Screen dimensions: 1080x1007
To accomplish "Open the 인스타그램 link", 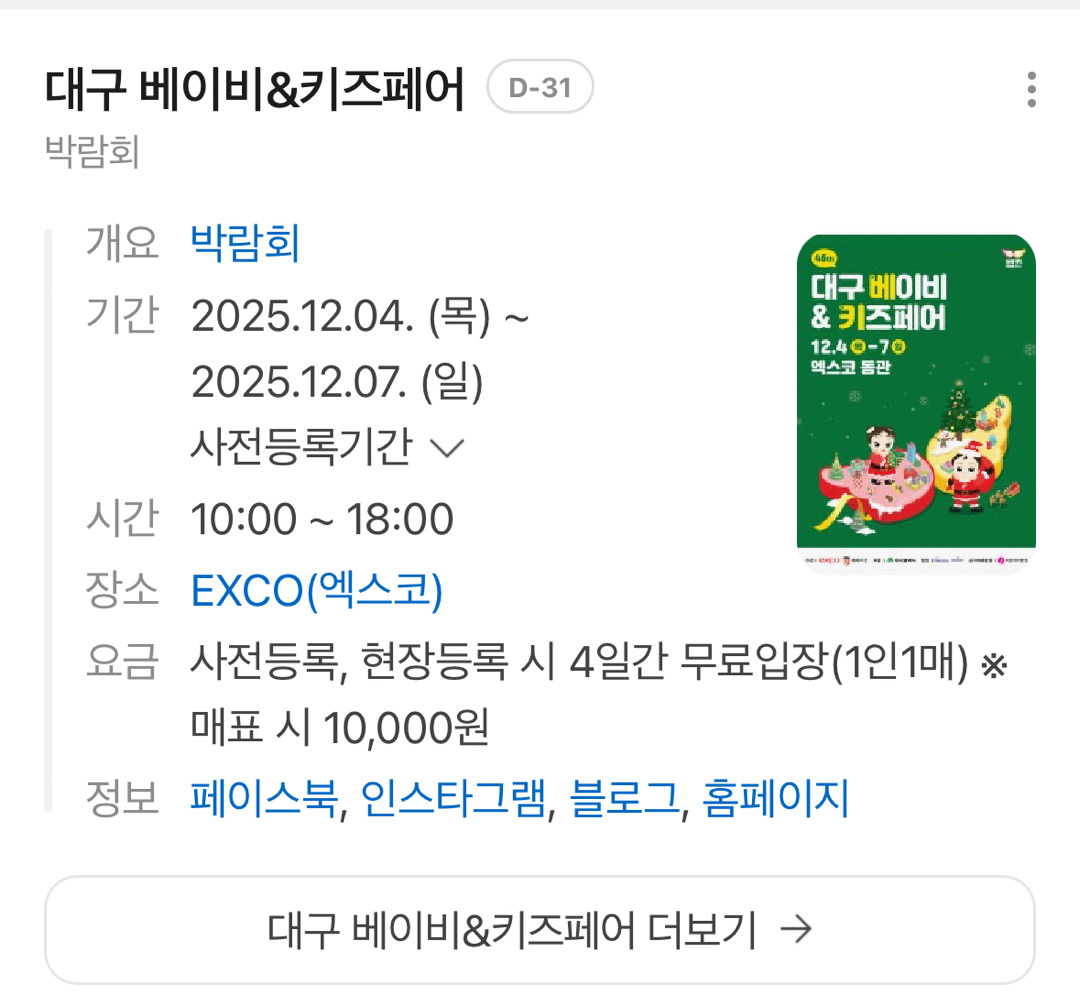I will pos(453,799).
